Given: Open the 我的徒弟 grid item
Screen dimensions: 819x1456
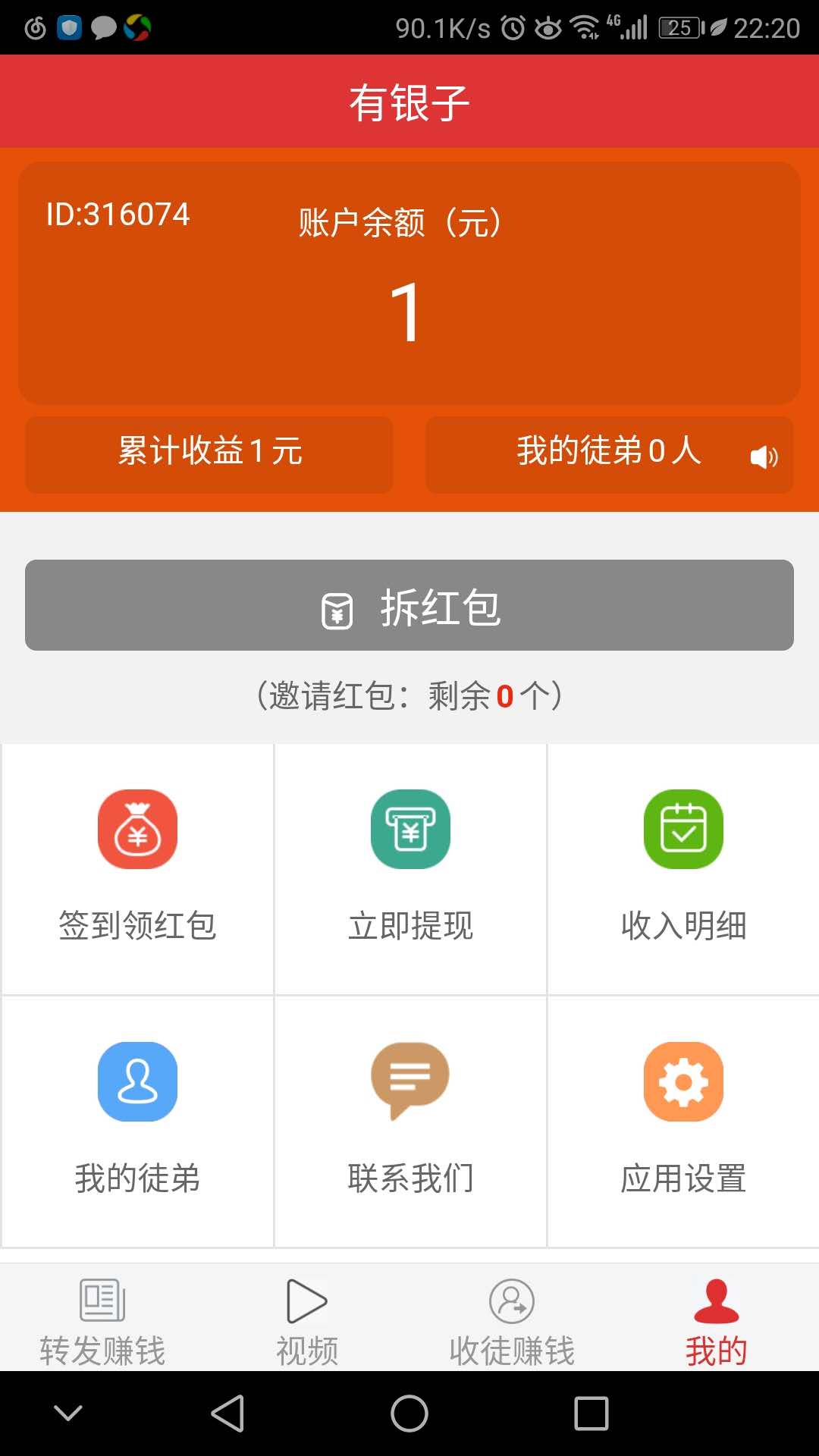Looking at the screenshot, I should coord(137,1121).
